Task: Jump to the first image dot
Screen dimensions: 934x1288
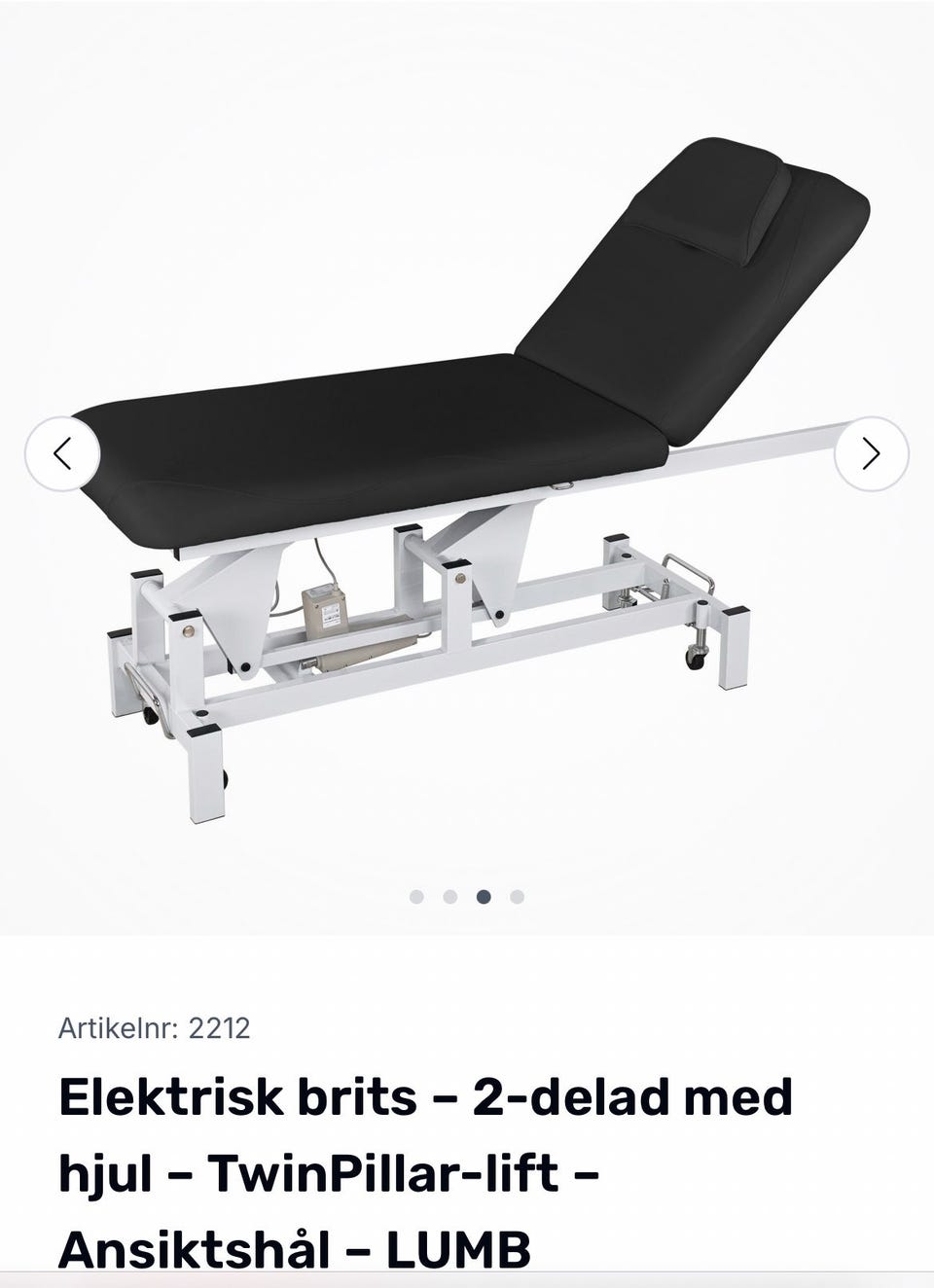Action: pos(416,897)
